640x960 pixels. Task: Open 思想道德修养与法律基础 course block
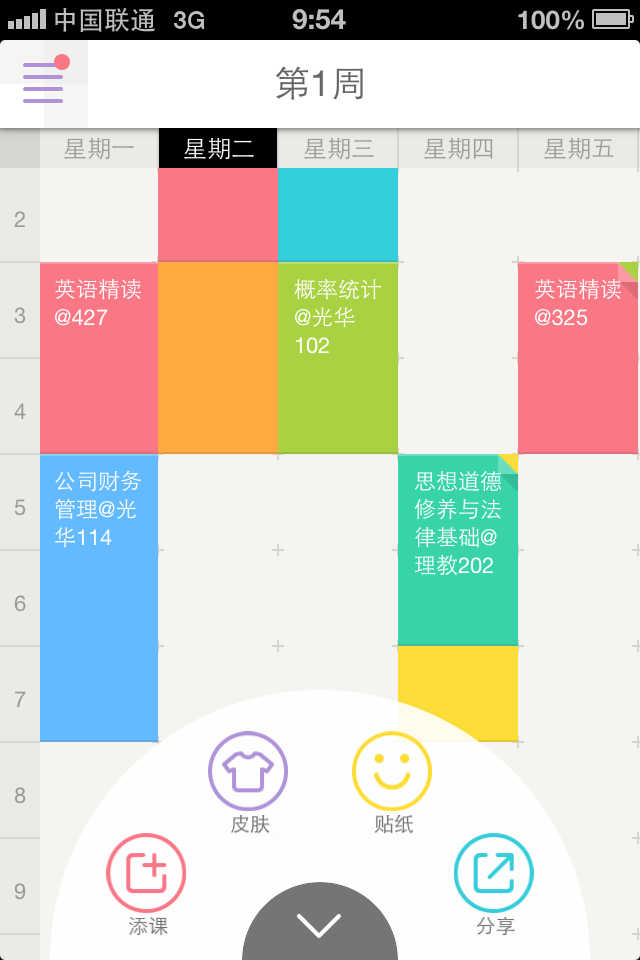coord(457,550)
